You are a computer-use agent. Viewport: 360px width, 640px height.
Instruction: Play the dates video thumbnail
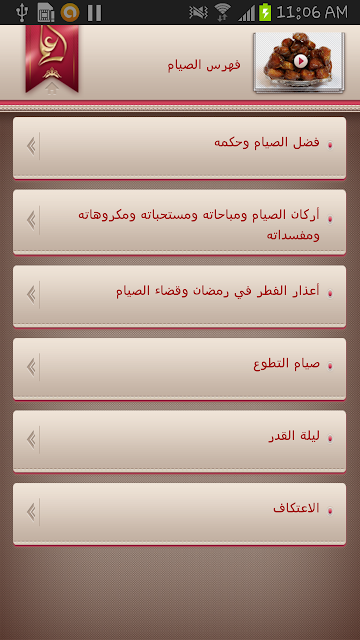click(299, 62)
